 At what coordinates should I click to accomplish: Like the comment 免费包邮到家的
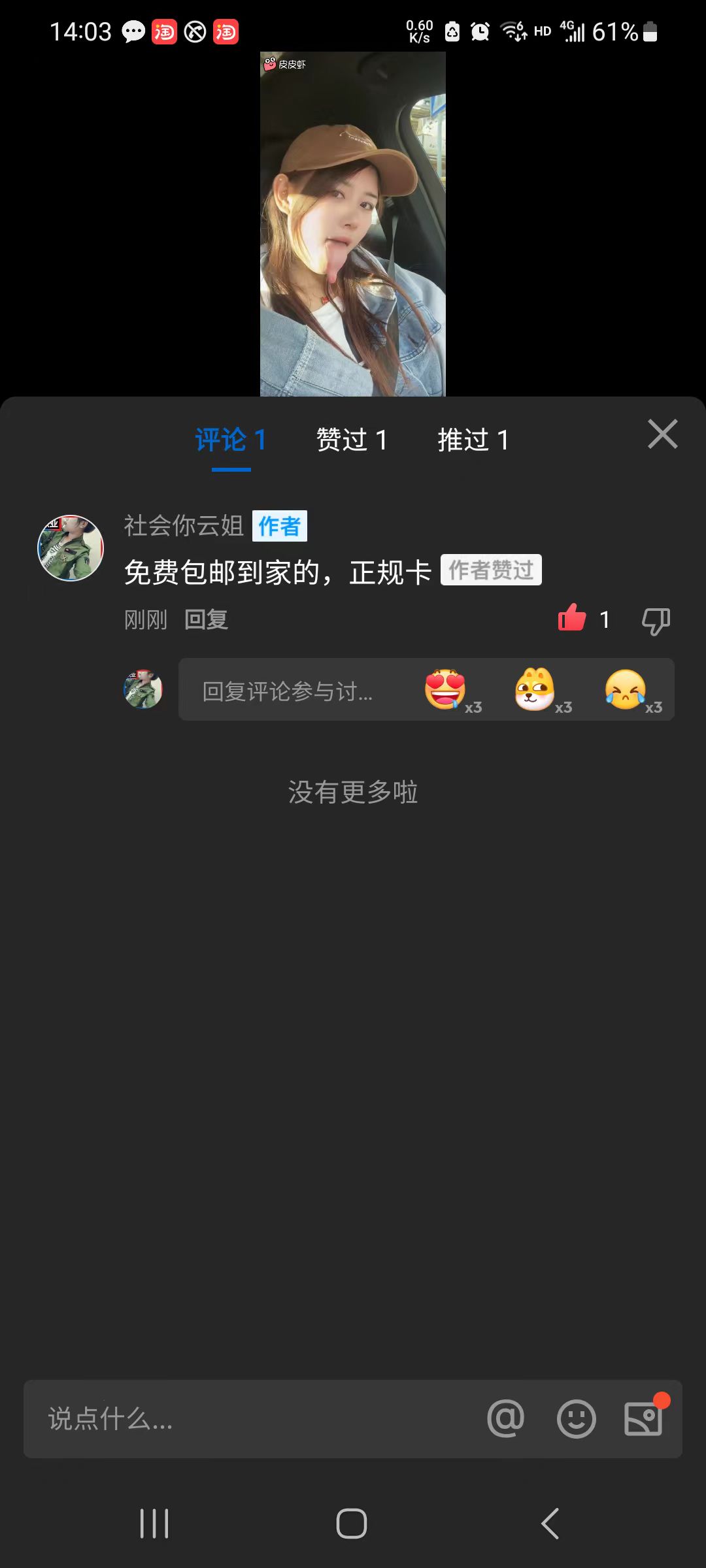572,618
